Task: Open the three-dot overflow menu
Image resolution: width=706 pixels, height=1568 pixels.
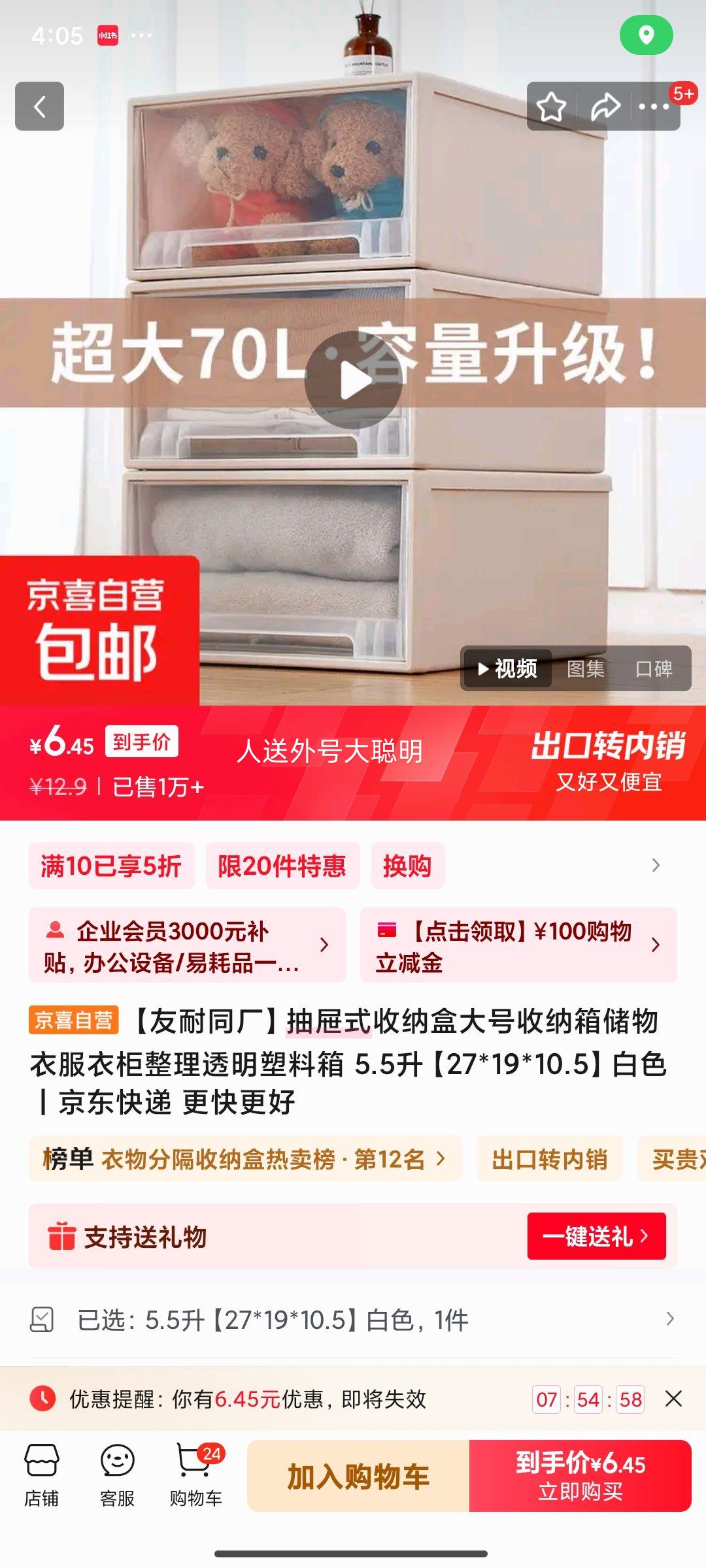Action: click(654, 106)
